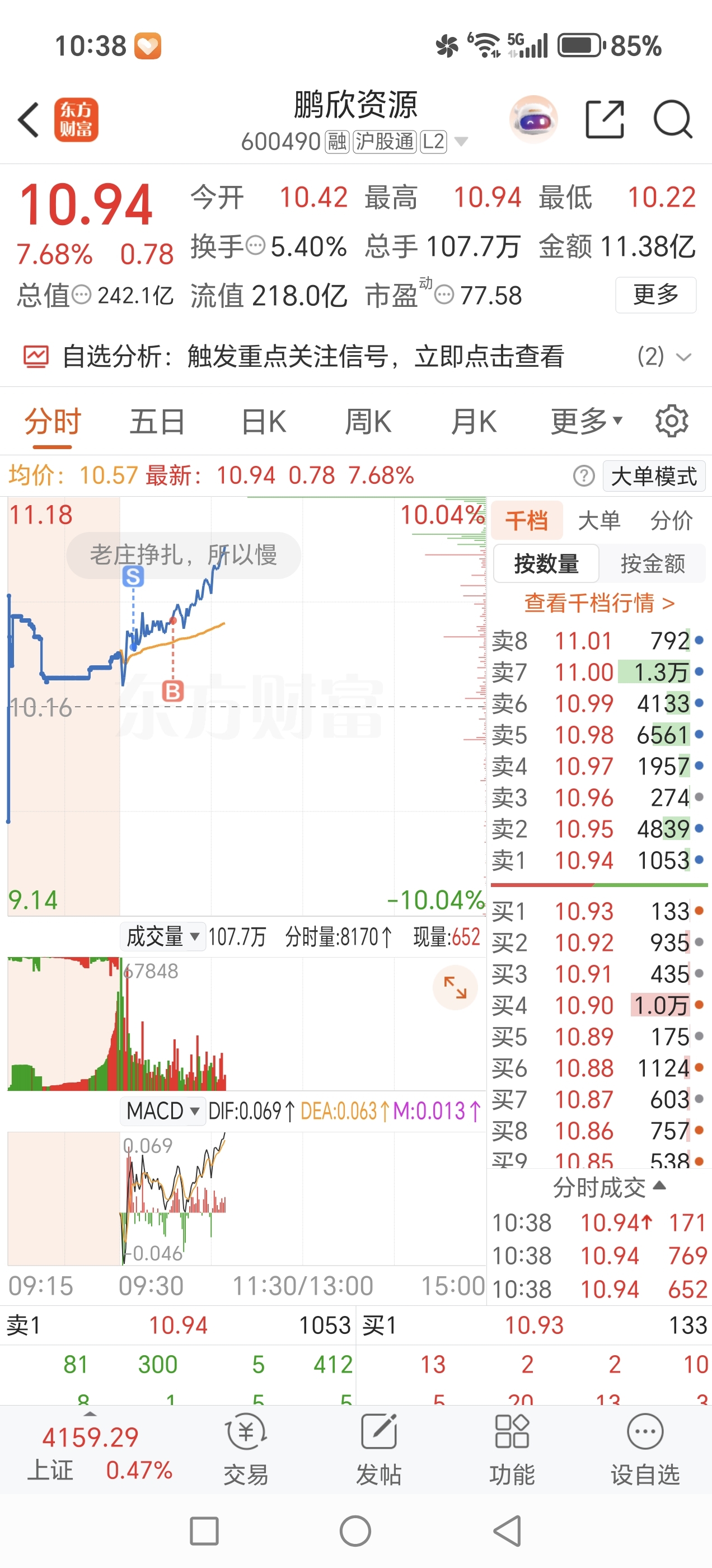The height and width of the screenshot is (1568, 712).
Task: Open the robot assistant avatar
Action: (533, 120)
